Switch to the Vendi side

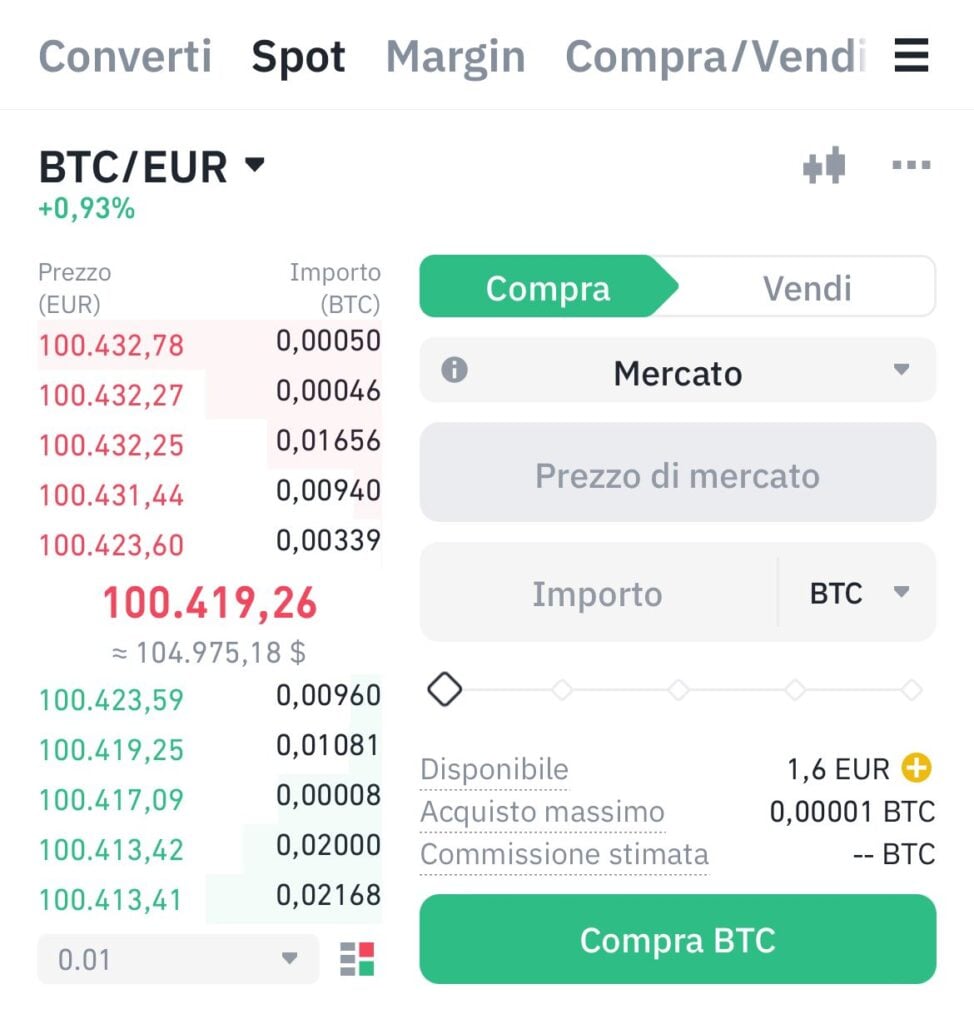(x=807, y=287)
